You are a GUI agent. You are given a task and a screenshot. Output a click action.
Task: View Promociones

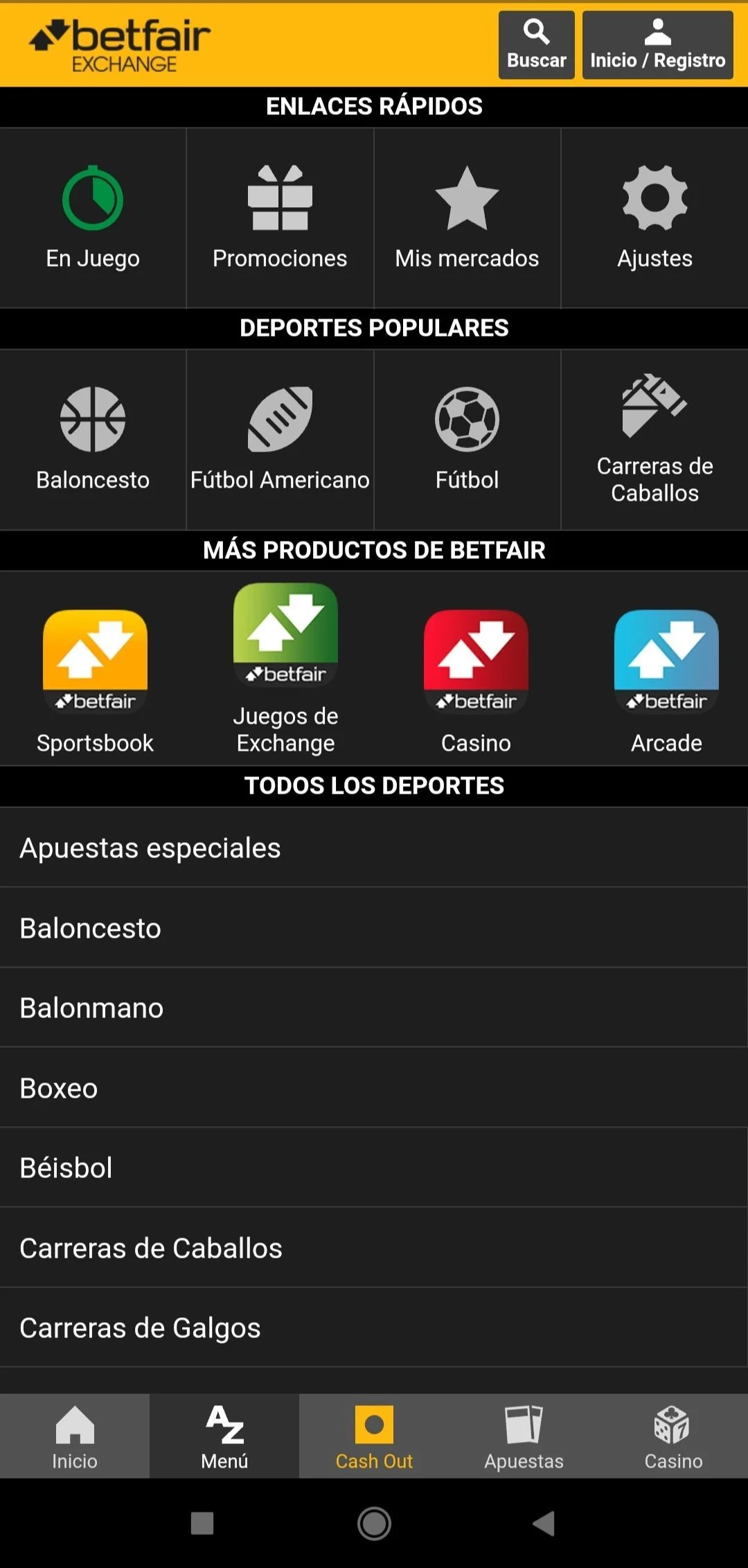[280, 217]
